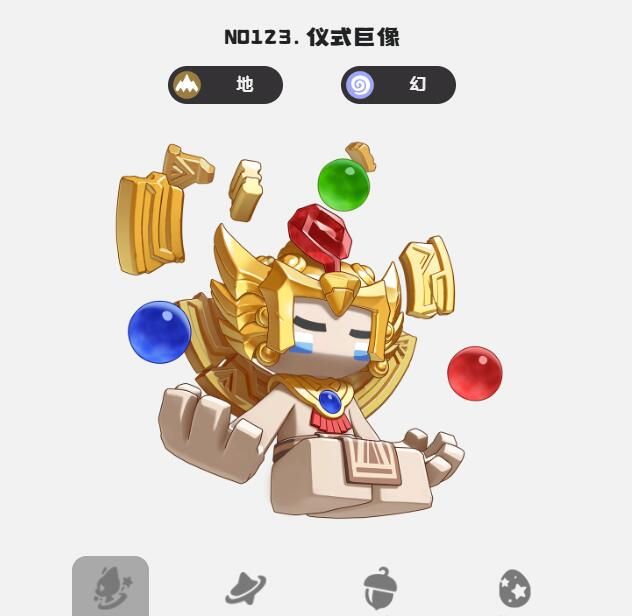Tap the 地 earth type chip
The width and height of the screenshot is (632, 616).
tap(225, 85)
